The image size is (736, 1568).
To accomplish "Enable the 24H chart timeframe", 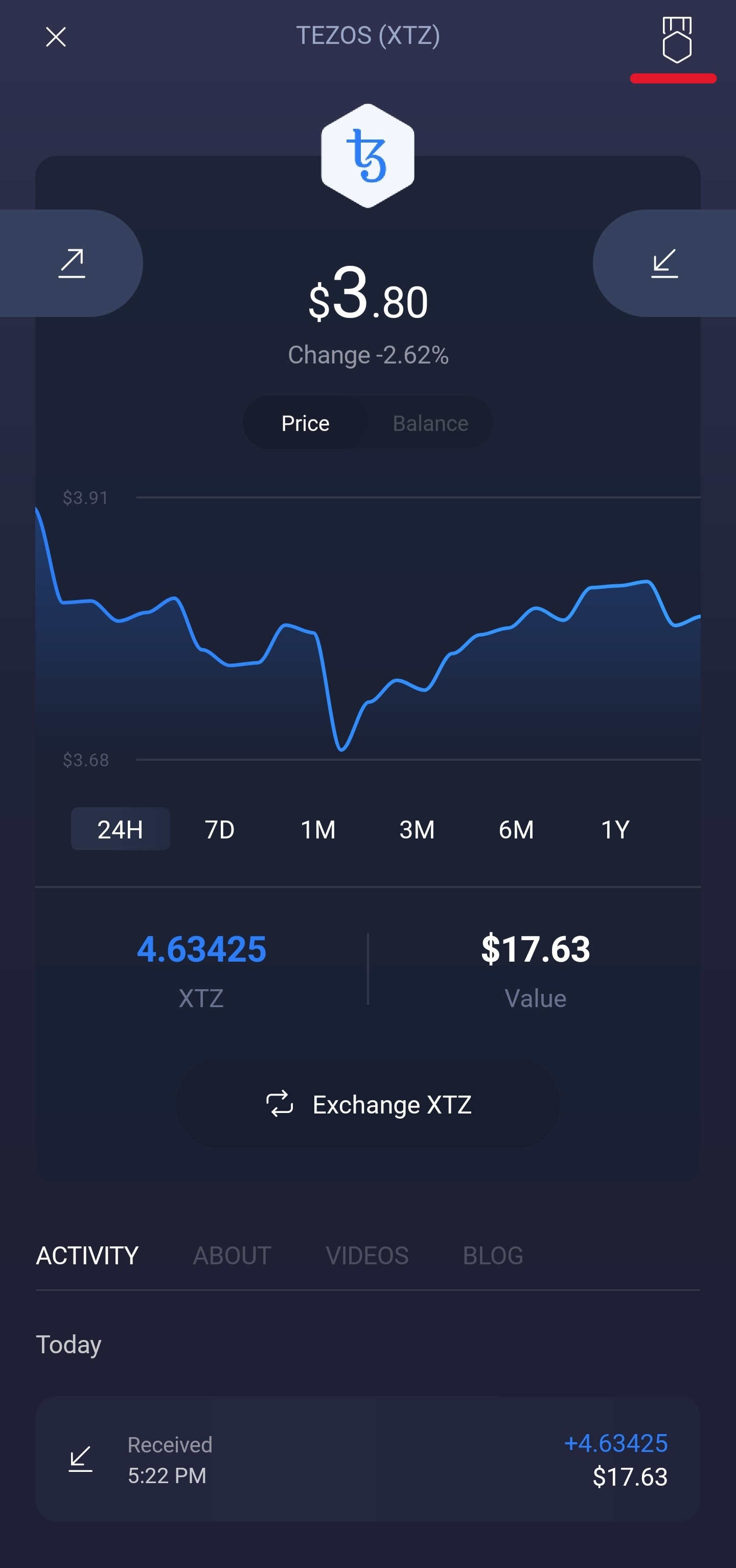I will [120, 829].
